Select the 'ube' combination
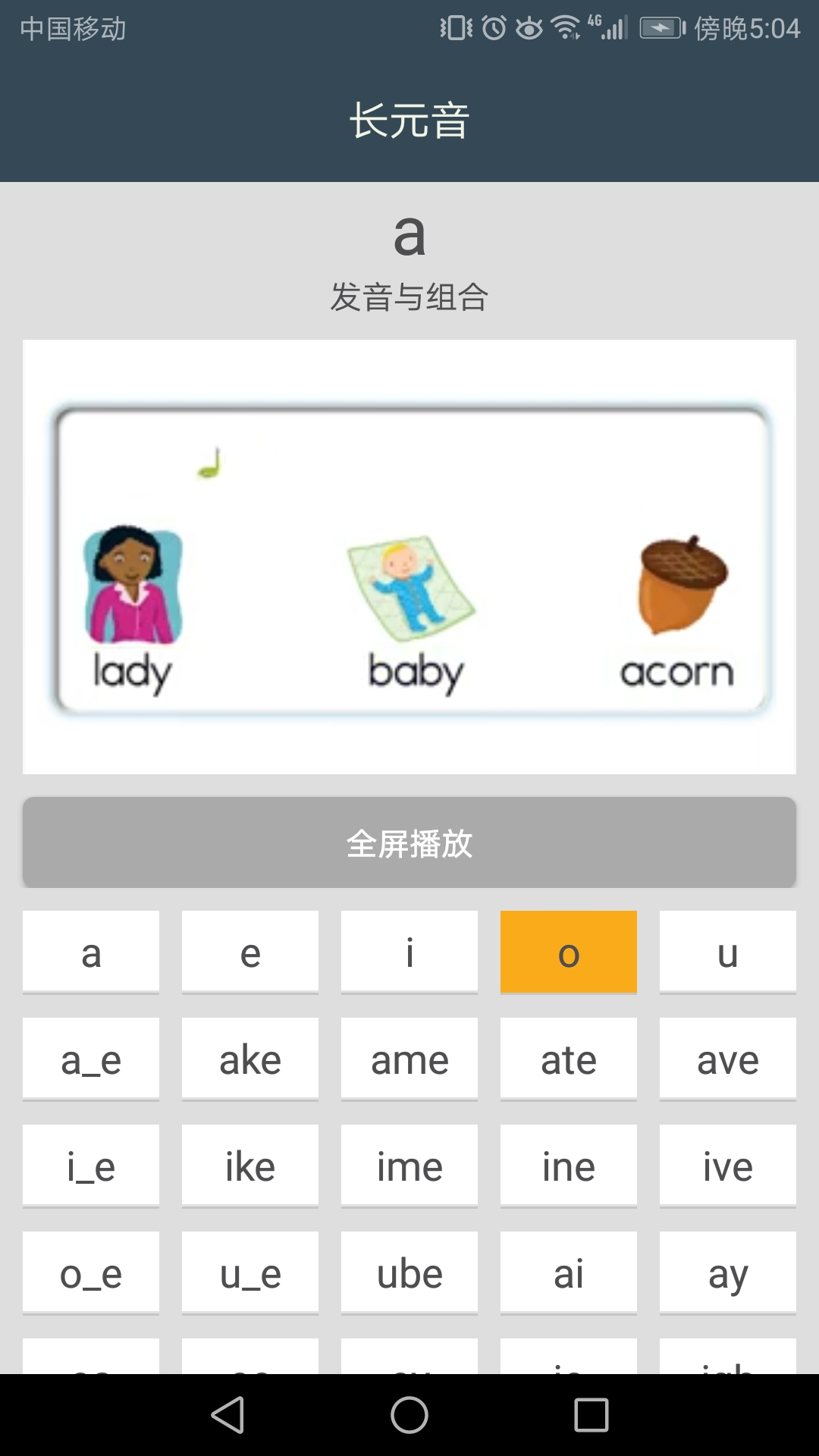 [x=409, y=1273]
